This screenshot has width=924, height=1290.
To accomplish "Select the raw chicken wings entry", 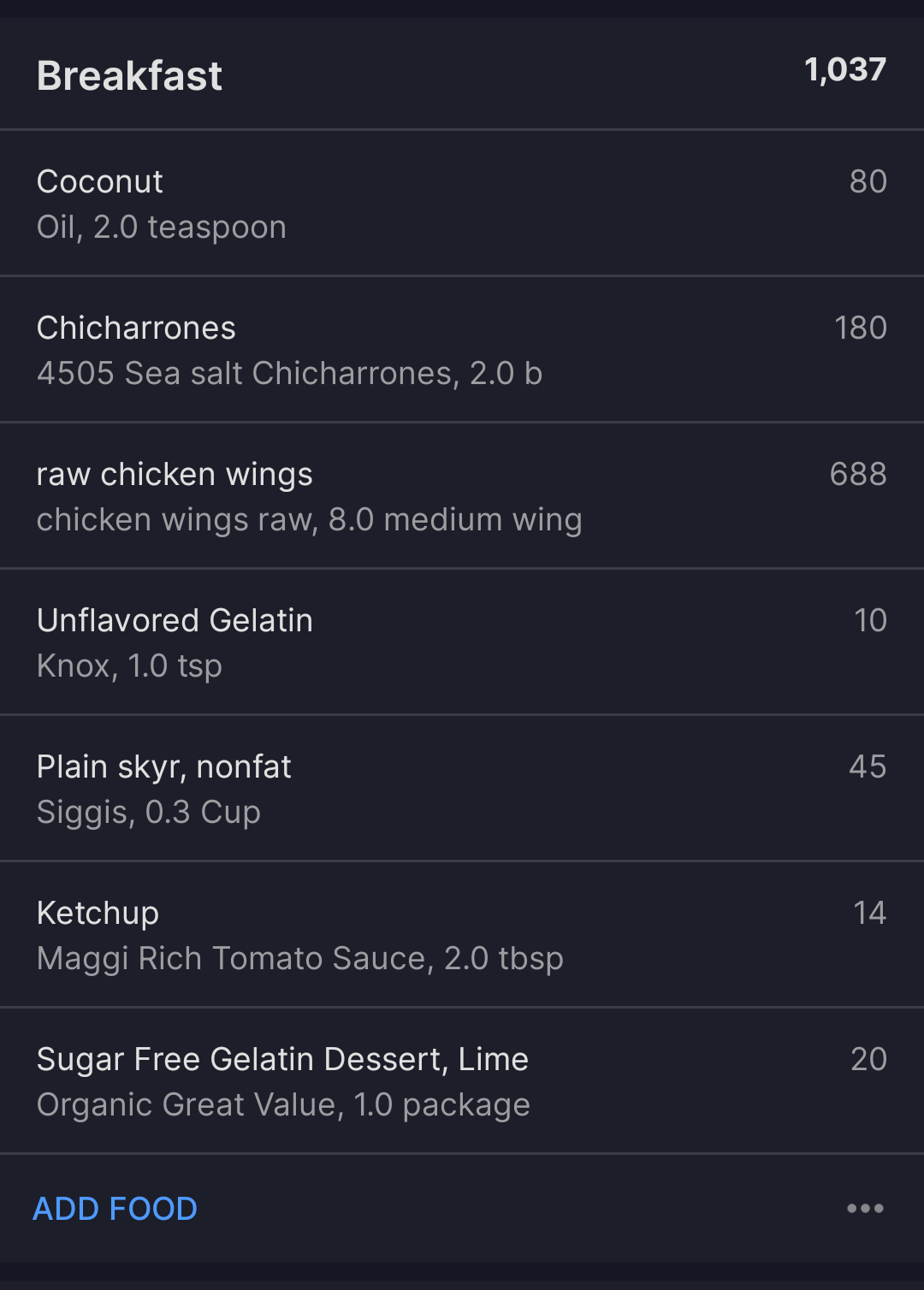I will (x=462, y=496).
